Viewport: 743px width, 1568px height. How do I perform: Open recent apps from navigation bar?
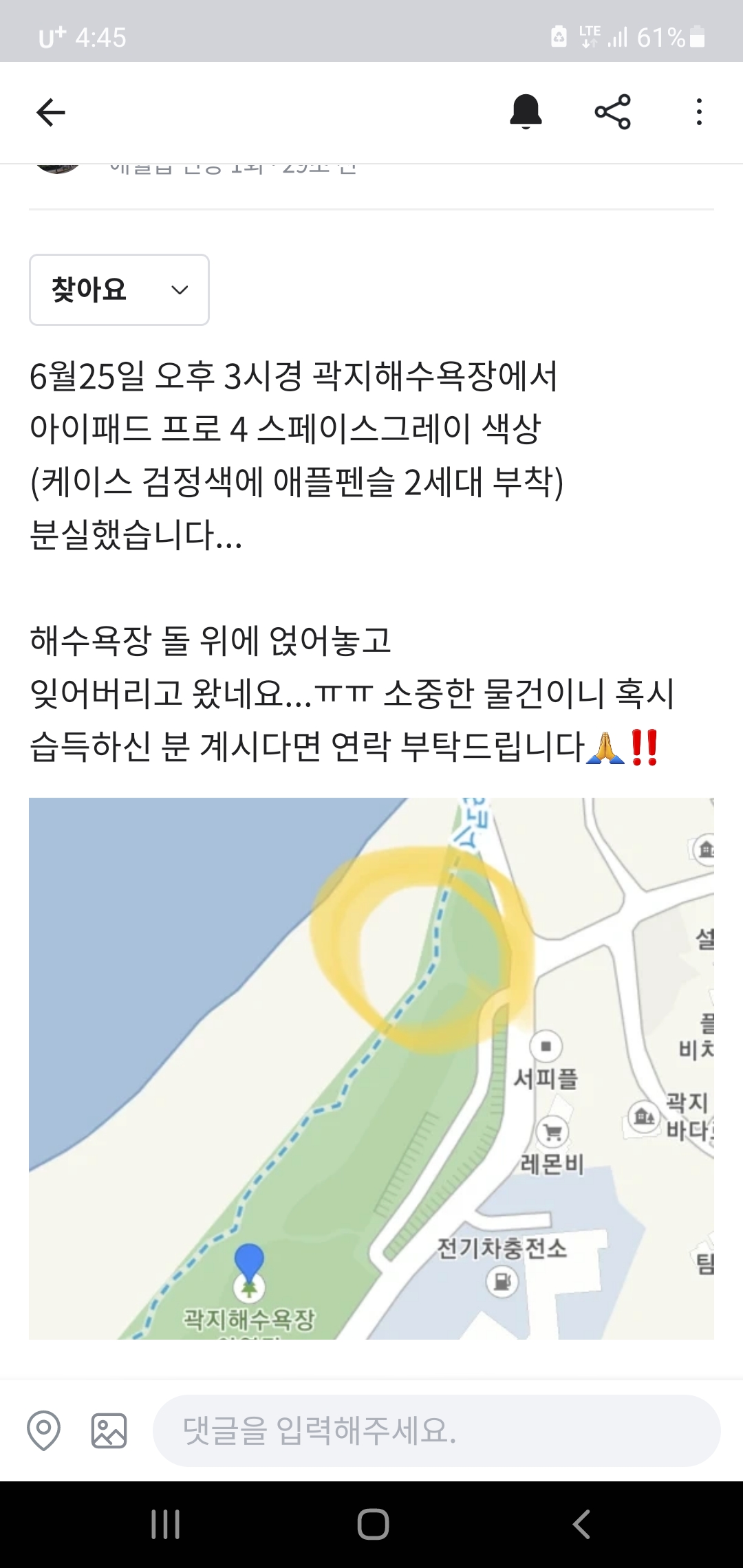(x=166, y=1525)
